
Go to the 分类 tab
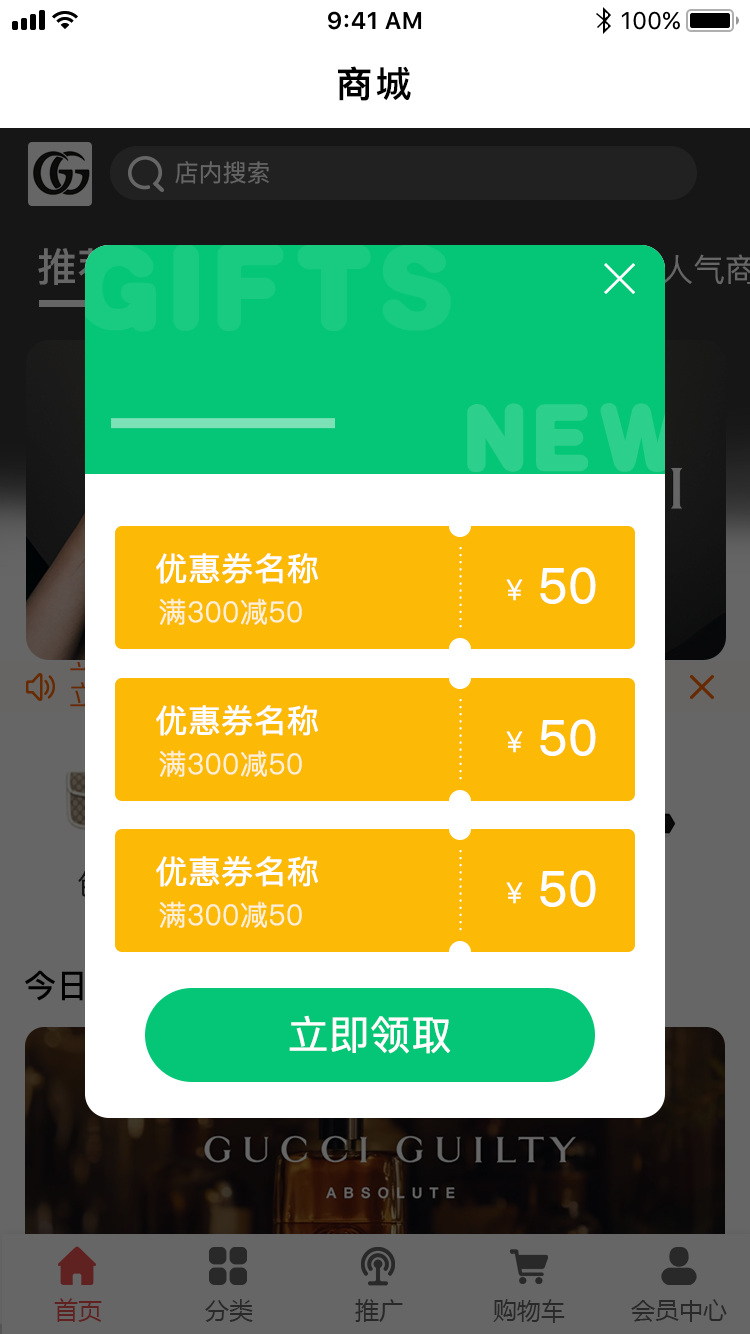(228, 1284)
